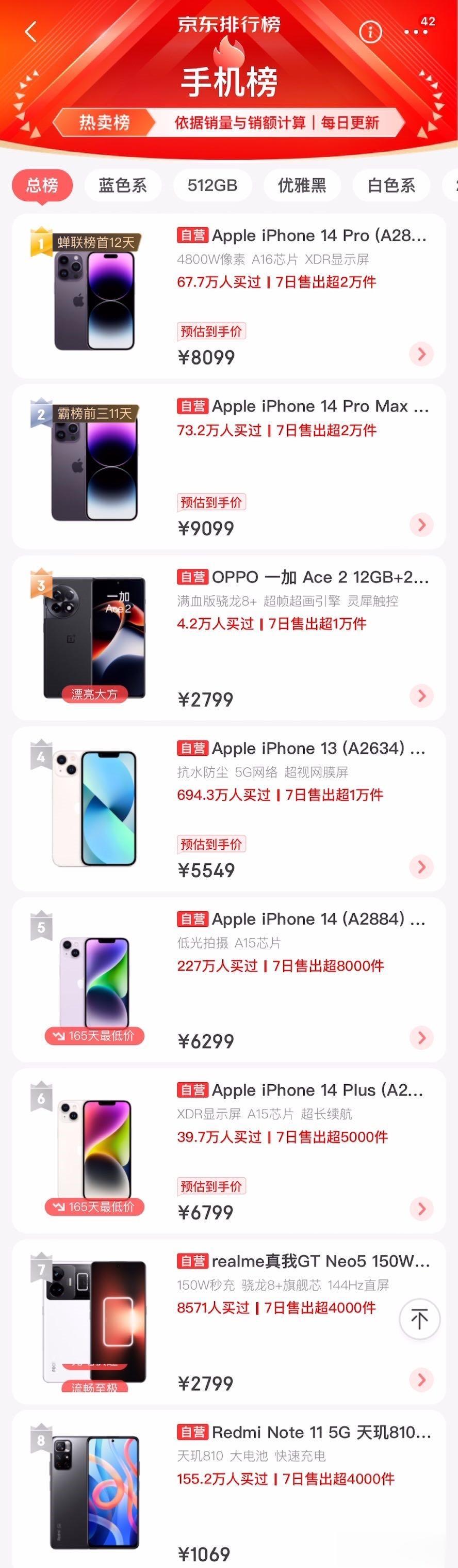Filter ranking by 蓝色系

pyautogui.click(x=122, y=185)
